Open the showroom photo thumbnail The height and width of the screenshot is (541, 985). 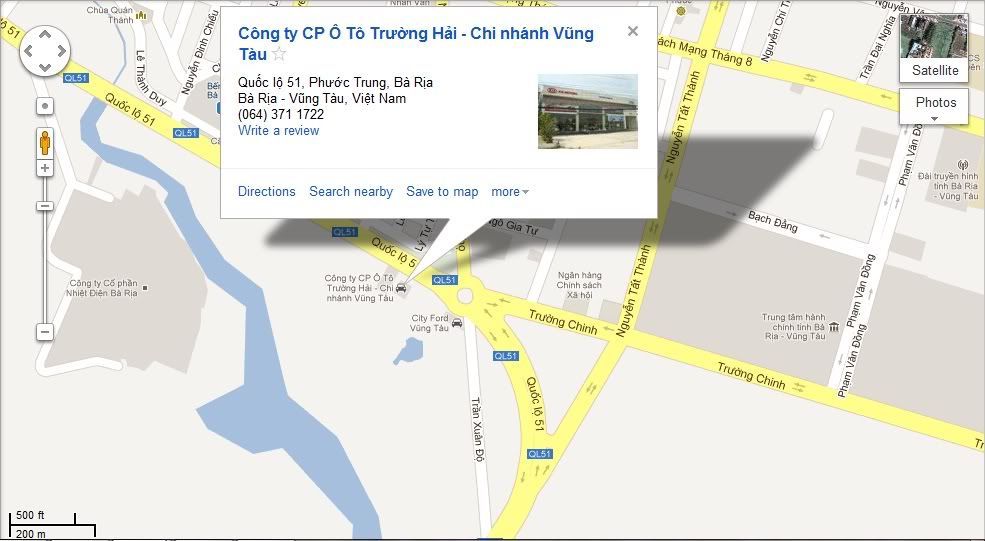tap(587, 111)
